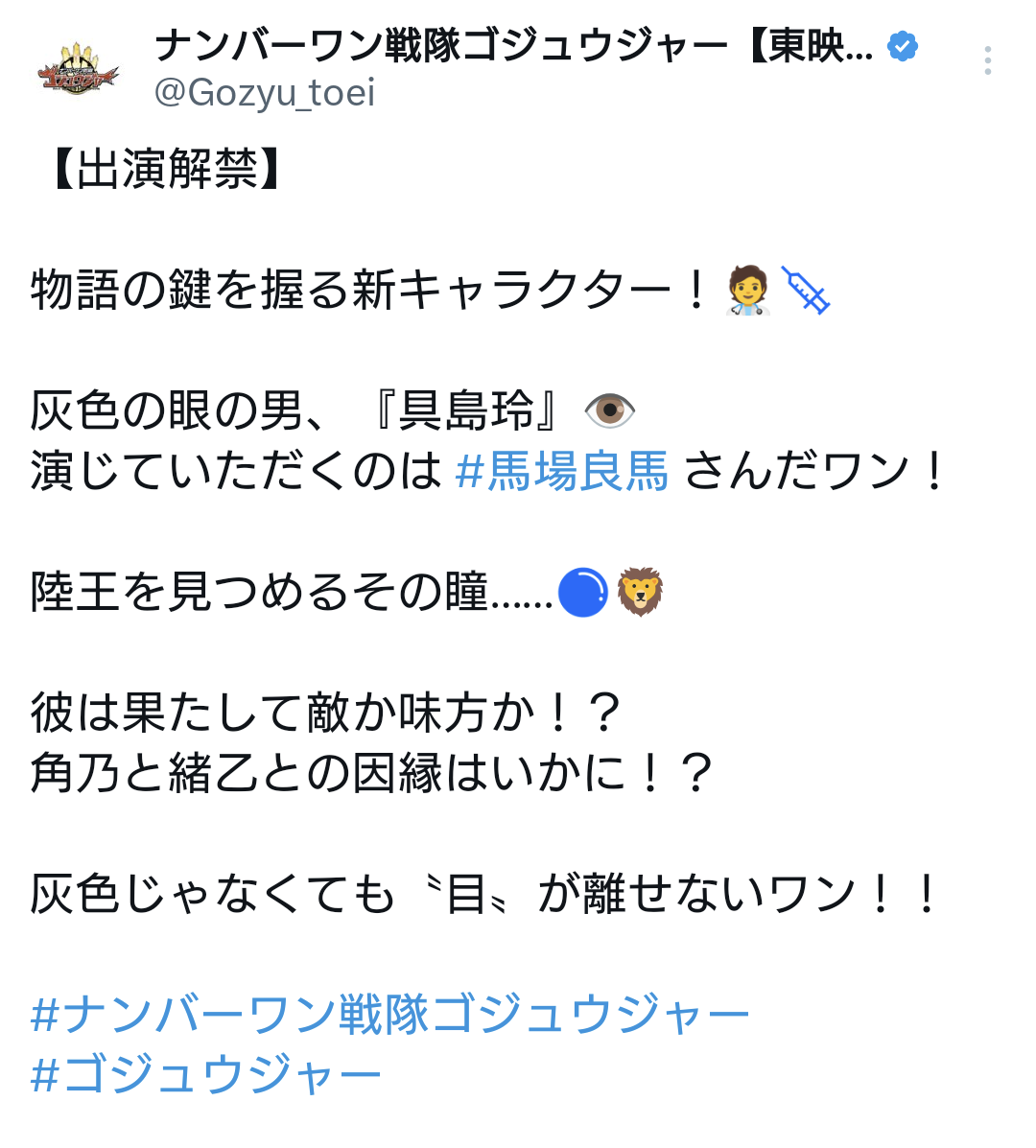This screenshot has height=1148, width=1036.
Task: Open the tweet's three-dot overflow menu
Action: [987, 61]
